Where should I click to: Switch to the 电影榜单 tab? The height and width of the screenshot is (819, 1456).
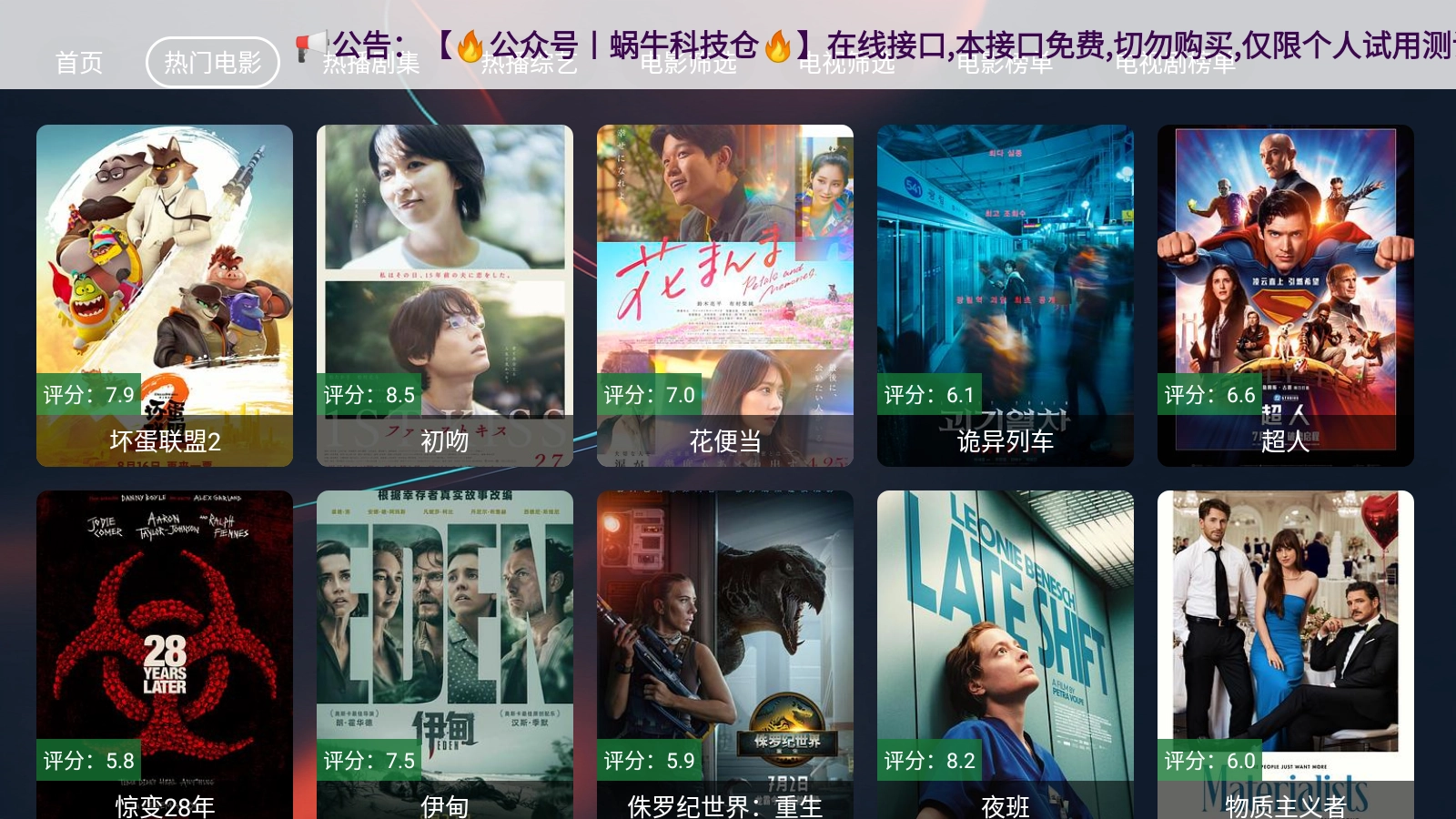point(1005,65)
